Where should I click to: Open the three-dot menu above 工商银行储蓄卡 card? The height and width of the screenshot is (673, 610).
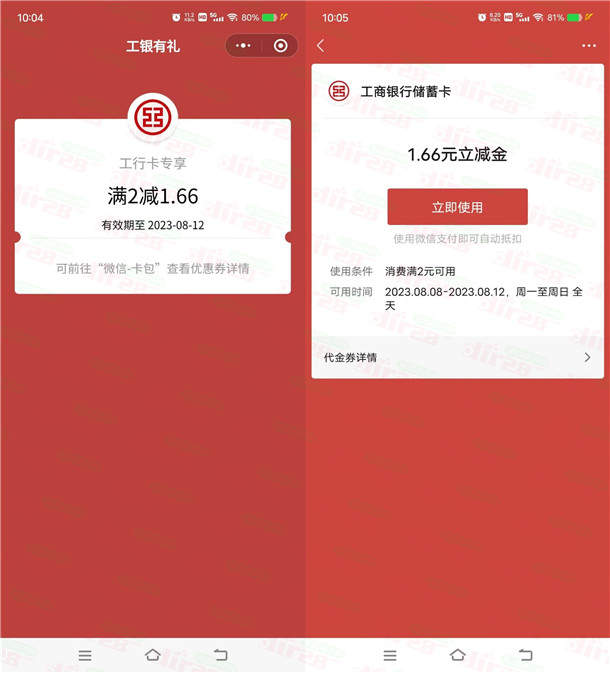point(588,46)
